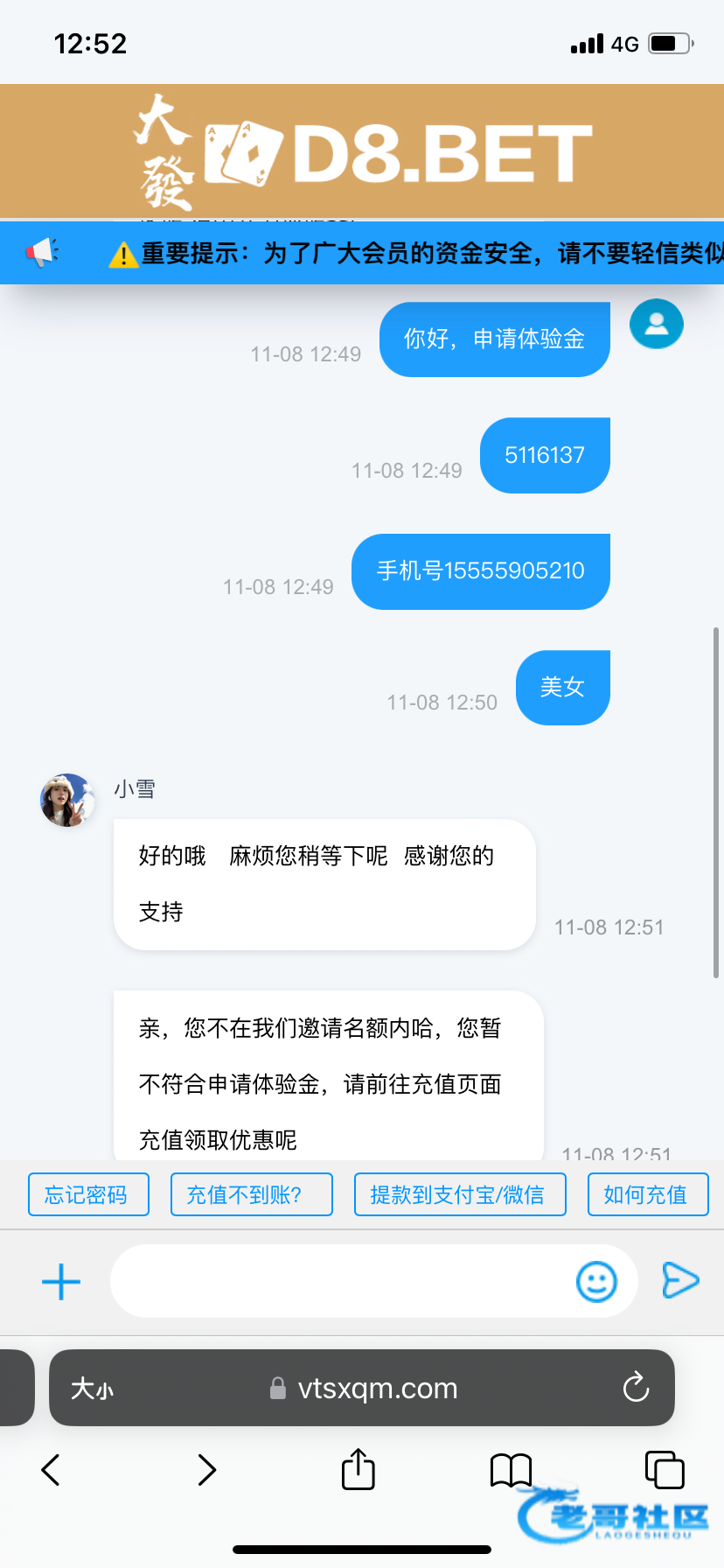Open the emoji picker
The width and height of the screenshot is (724, 1568).
597,1282
